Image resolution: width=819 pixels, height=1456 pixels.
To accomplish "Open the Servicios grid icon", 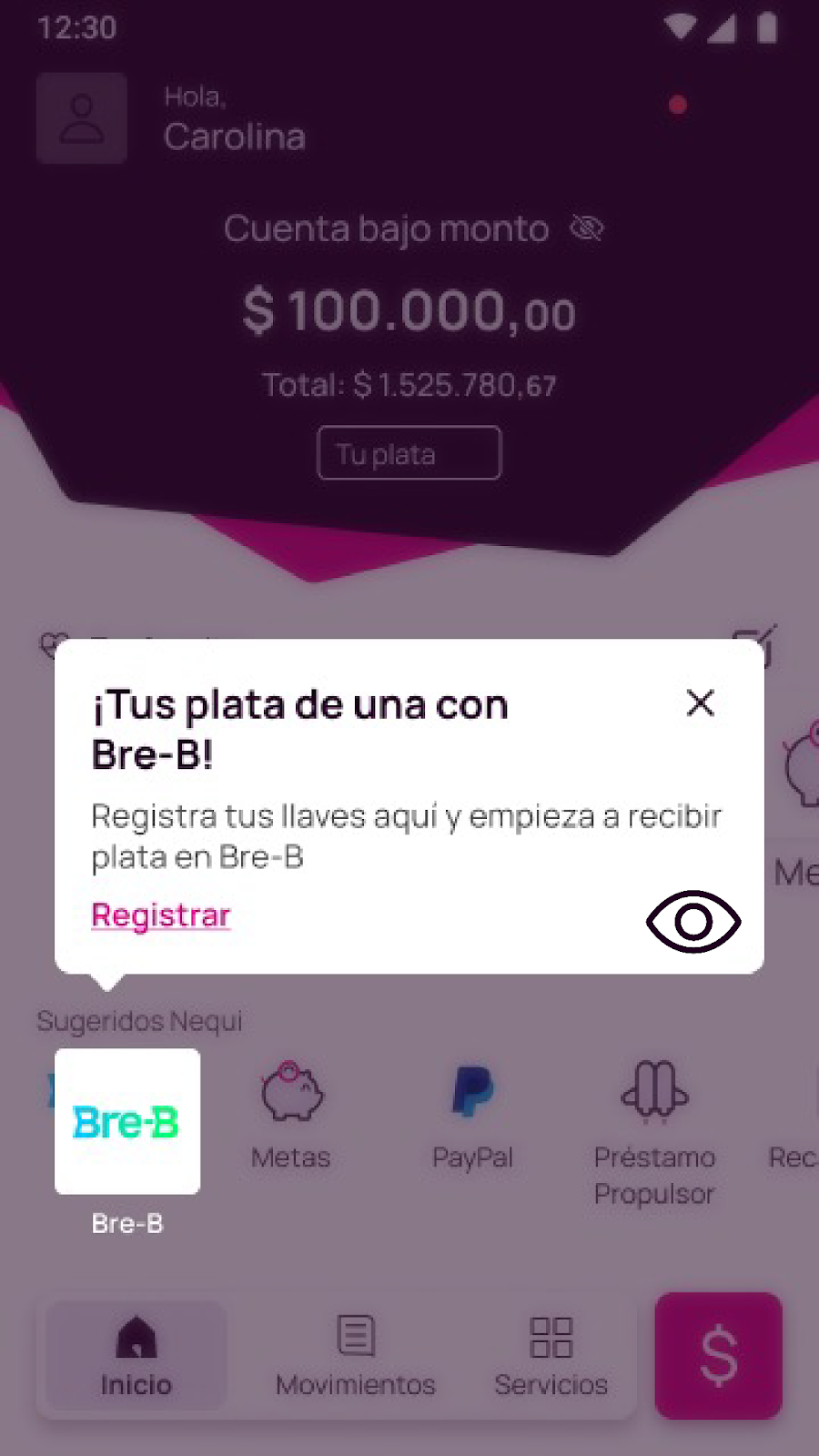I will 550,1335.
